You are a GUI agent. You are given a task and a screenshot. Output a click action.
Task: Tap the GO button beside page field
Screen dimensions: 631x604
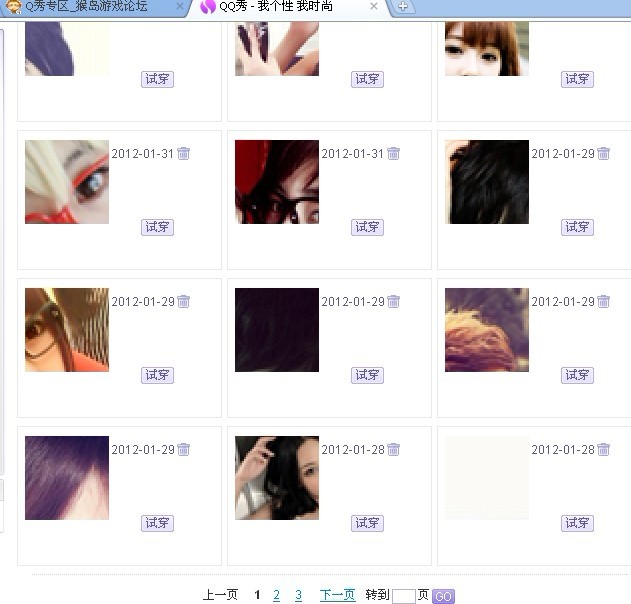[443, 596]
